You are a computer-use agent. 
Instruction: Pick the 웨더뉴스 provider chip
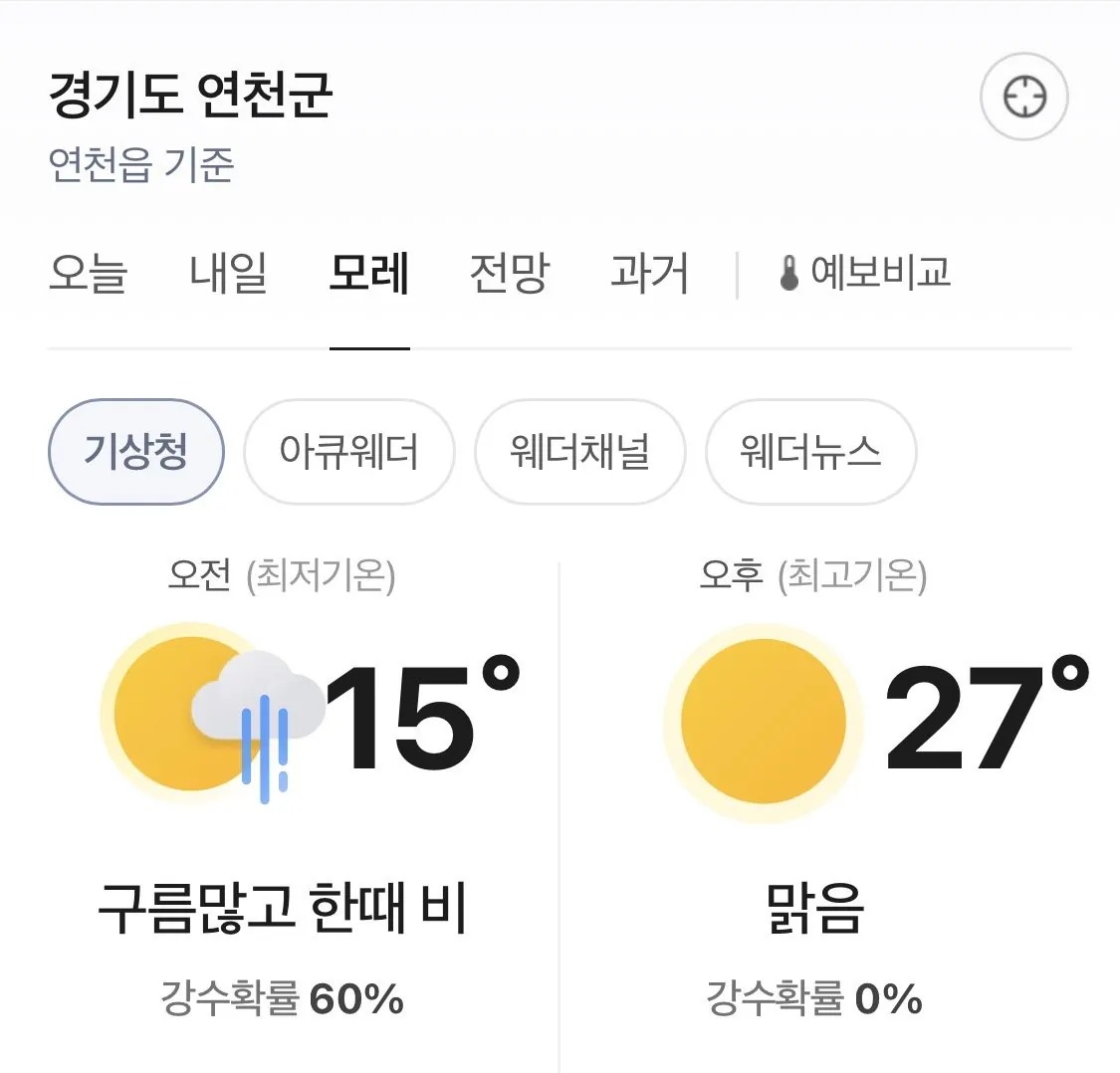[810, 452]
